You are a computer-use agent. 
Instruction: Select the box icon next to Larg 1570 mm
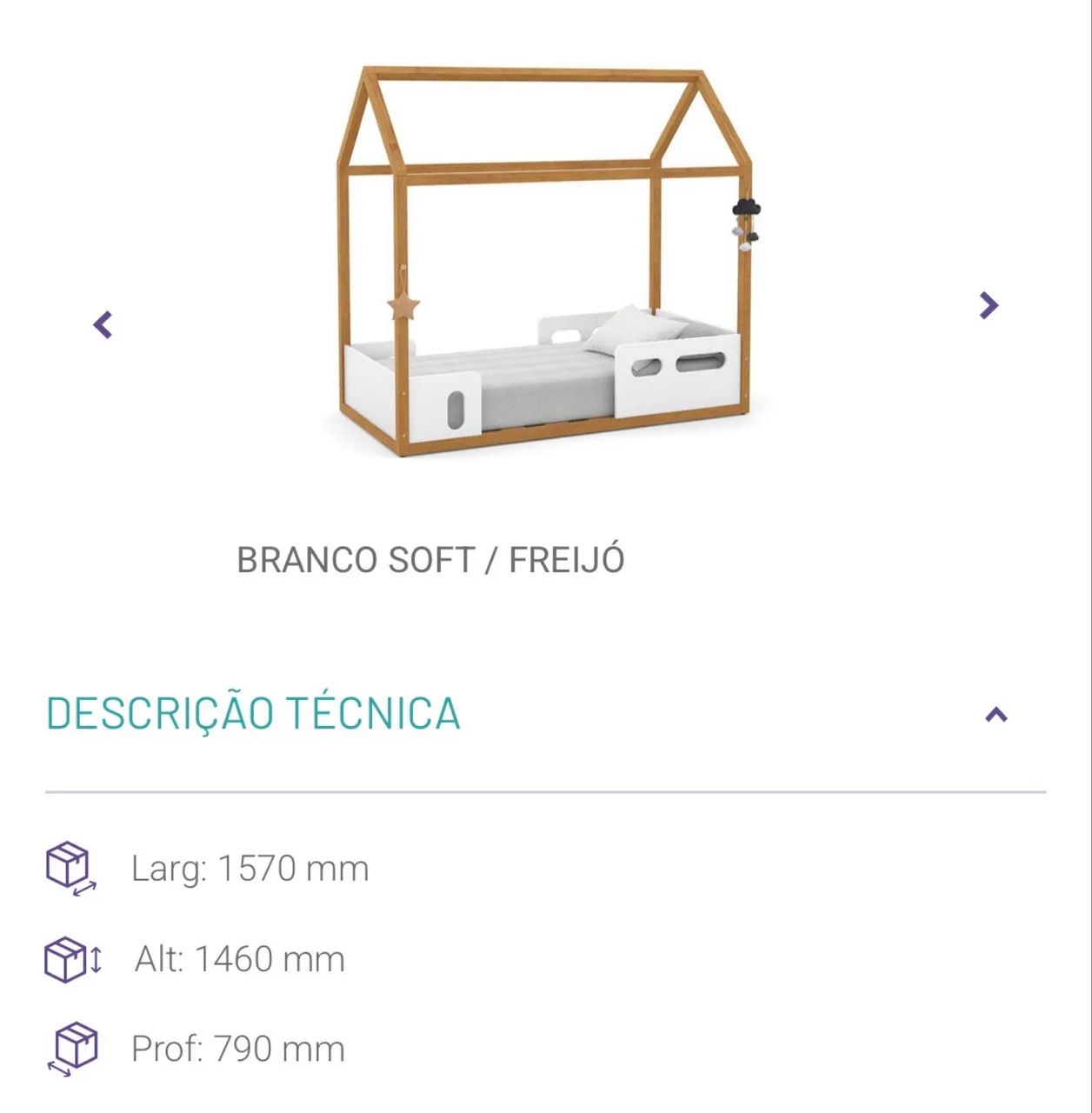(68, 868)
